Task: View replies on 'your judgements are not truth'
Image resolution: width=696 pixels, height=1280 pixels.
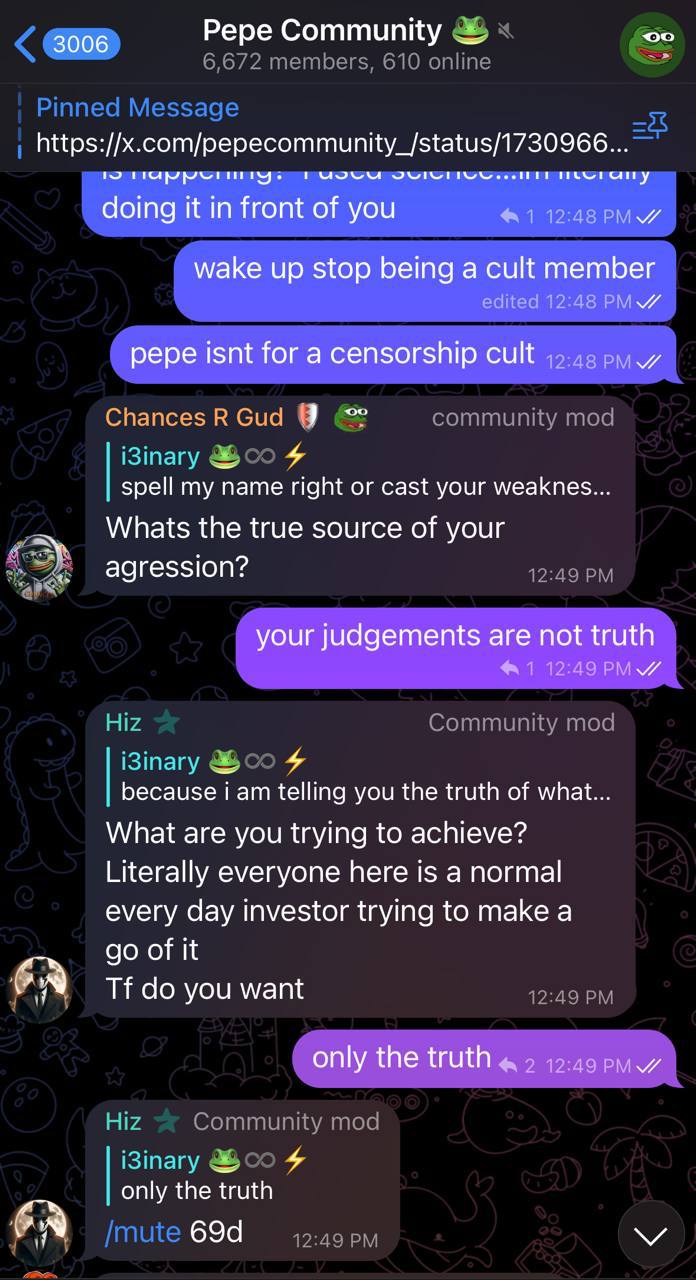Action: tap(519, 668)
